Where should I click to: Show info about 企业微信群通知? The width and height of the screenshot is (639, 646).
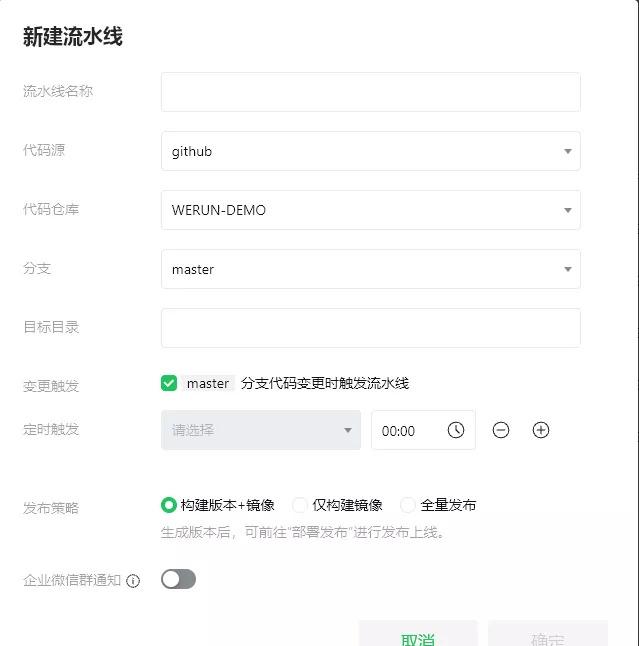[x=133, y=580]
